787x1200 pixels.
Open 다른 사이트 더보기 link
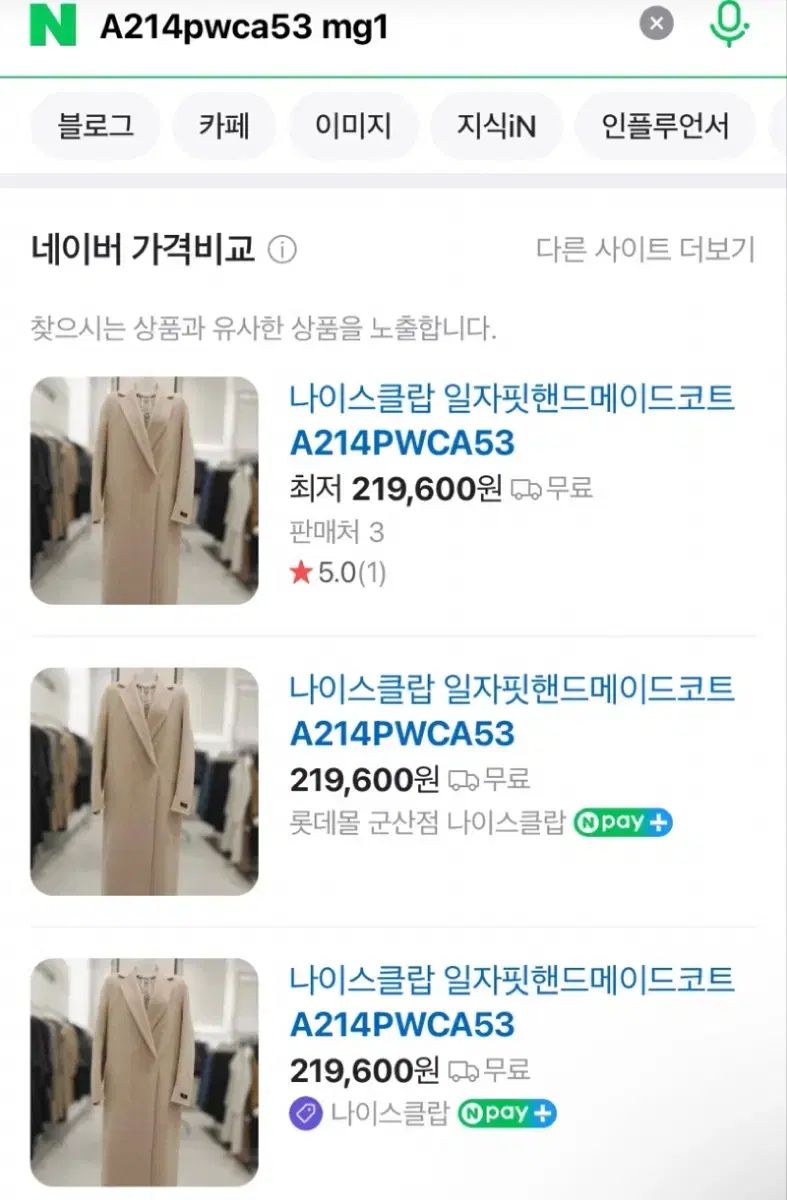(x=645, y=249)
